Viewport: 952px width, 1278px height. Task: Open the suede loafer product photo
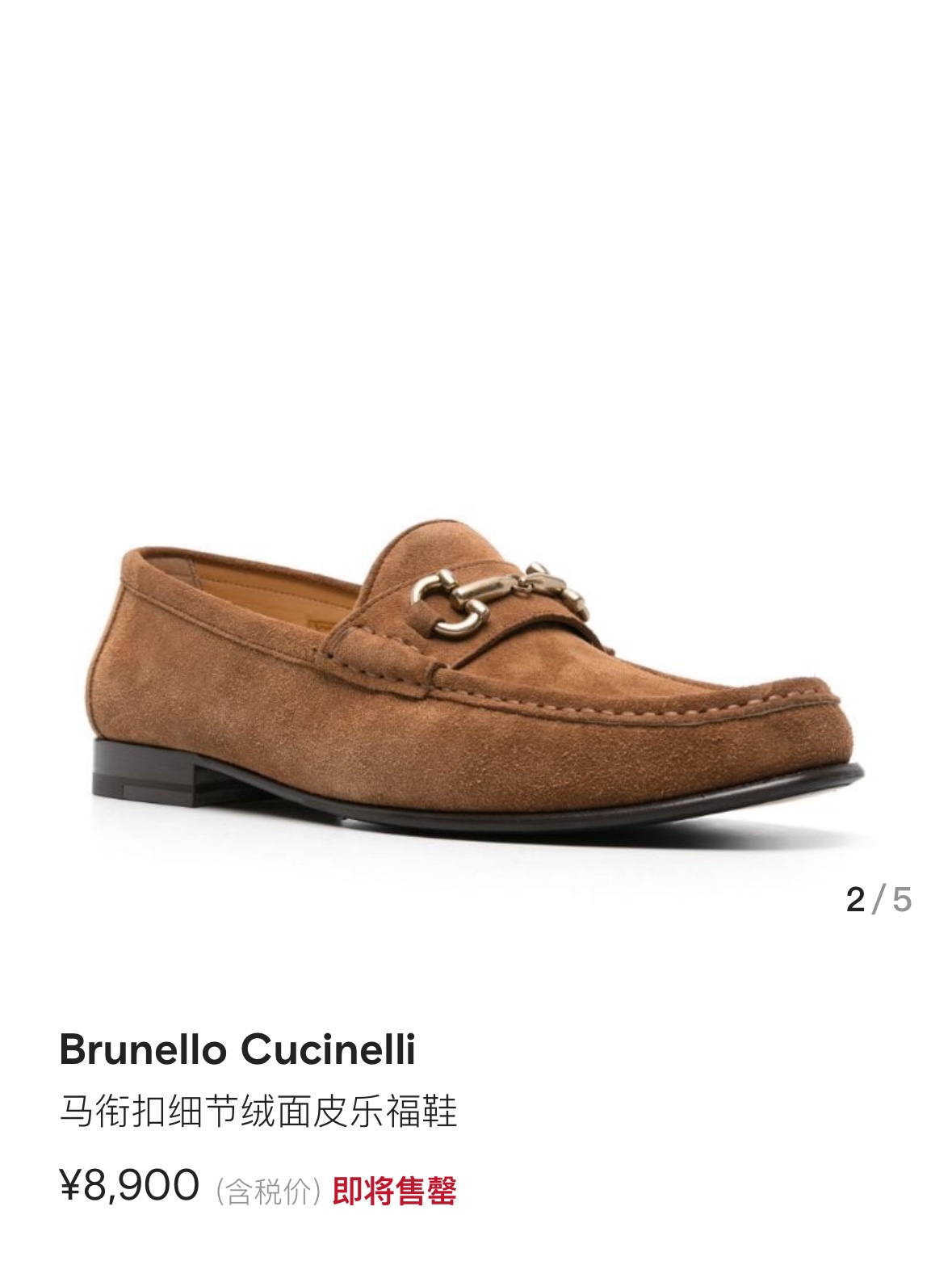[476, 679]
